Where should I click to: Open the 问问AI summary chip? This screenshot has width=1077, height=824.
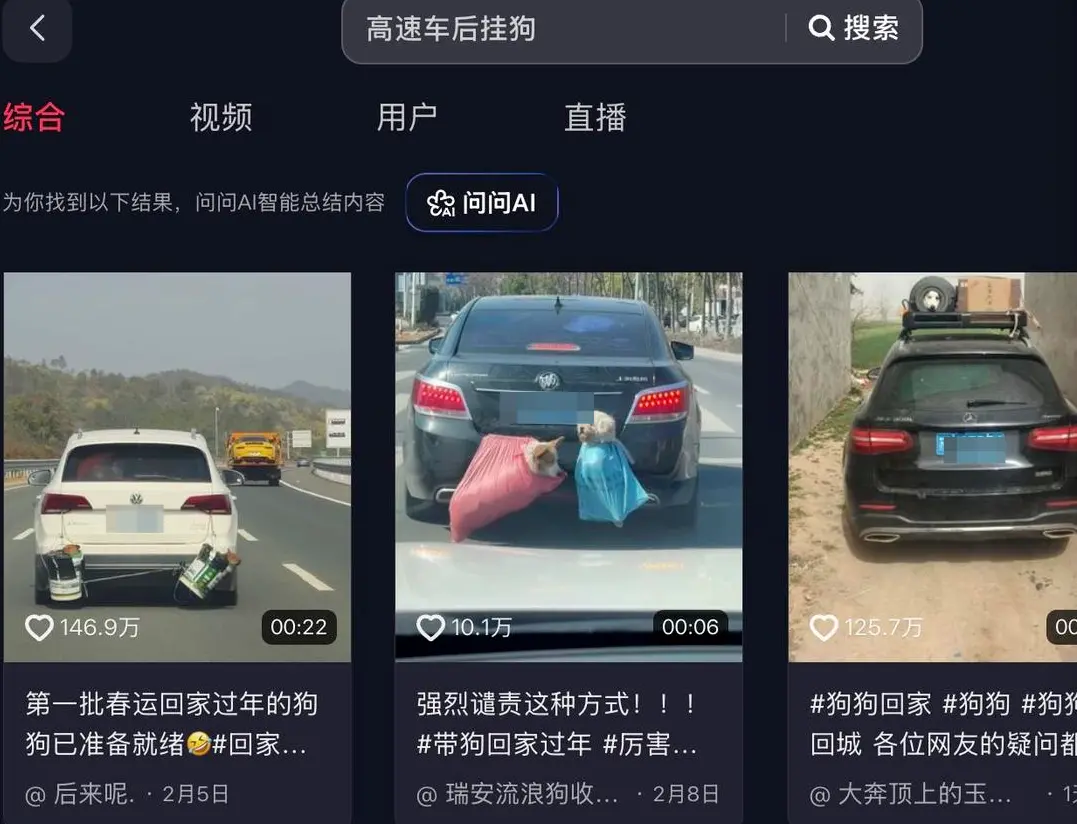click(x=482, y=203)
